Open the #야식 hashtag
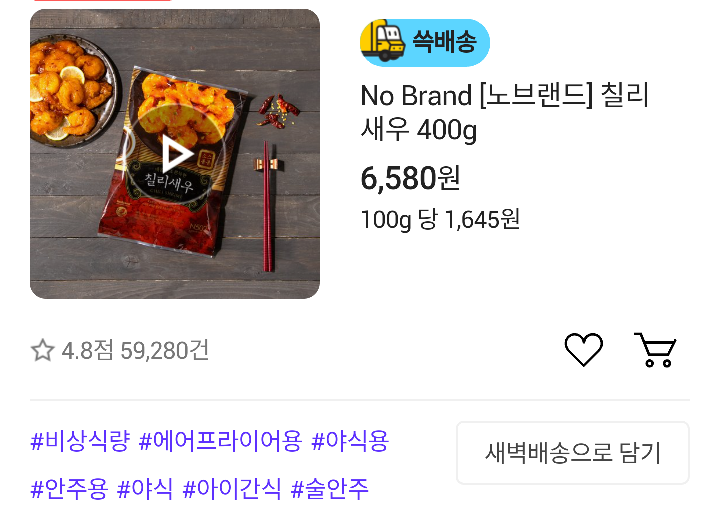The height and width of the screenshot is (517, 720). pos(145,489)
